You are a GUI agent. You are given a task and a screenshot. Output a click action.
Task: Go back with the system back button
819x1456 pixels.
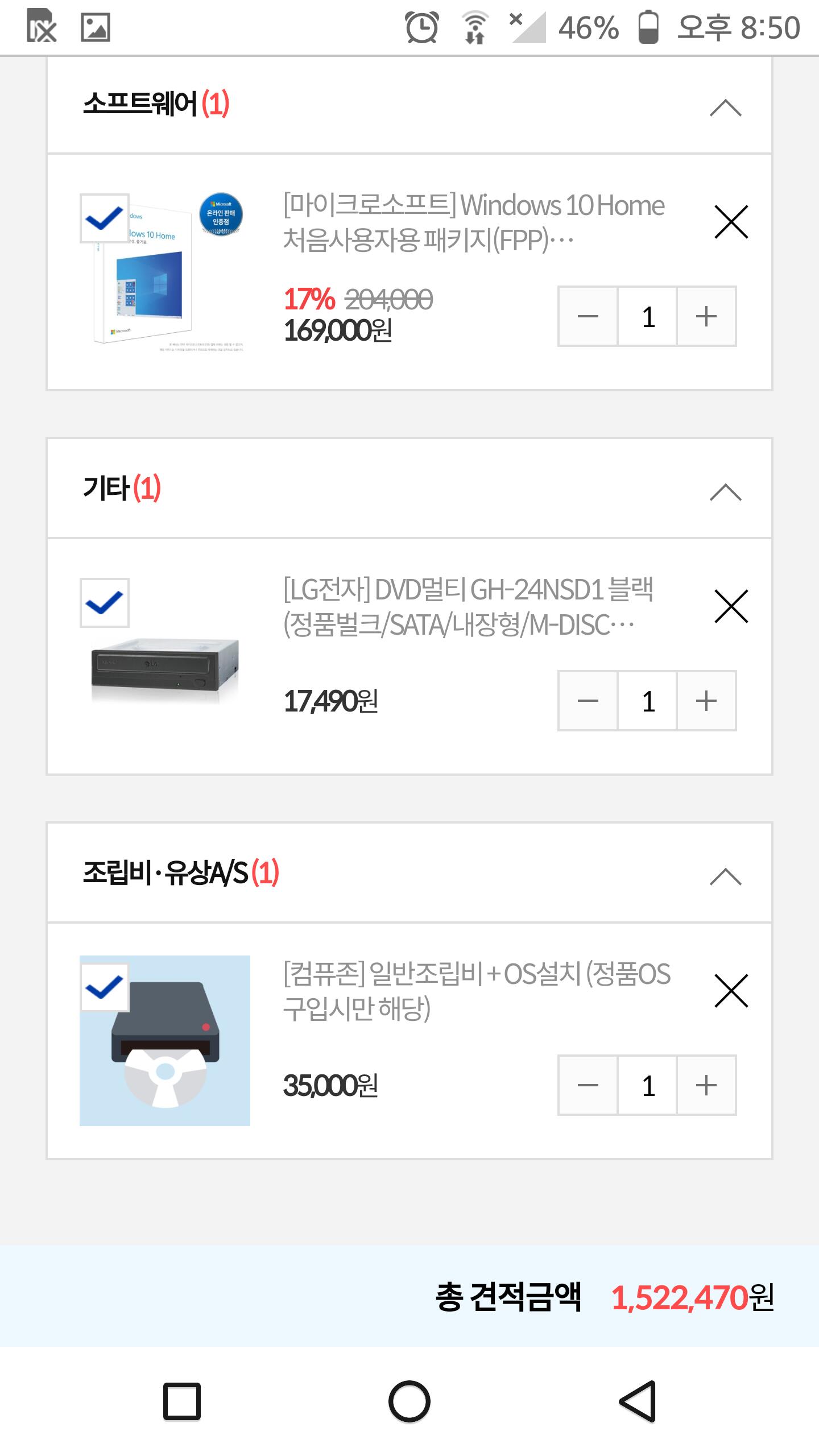point(637,1401)
